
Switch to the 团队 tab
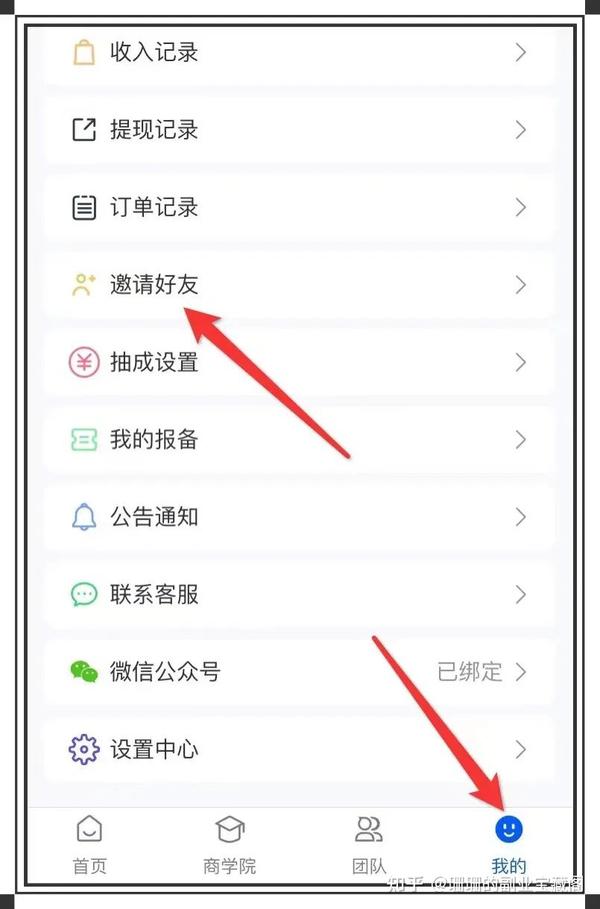point(369,845)
